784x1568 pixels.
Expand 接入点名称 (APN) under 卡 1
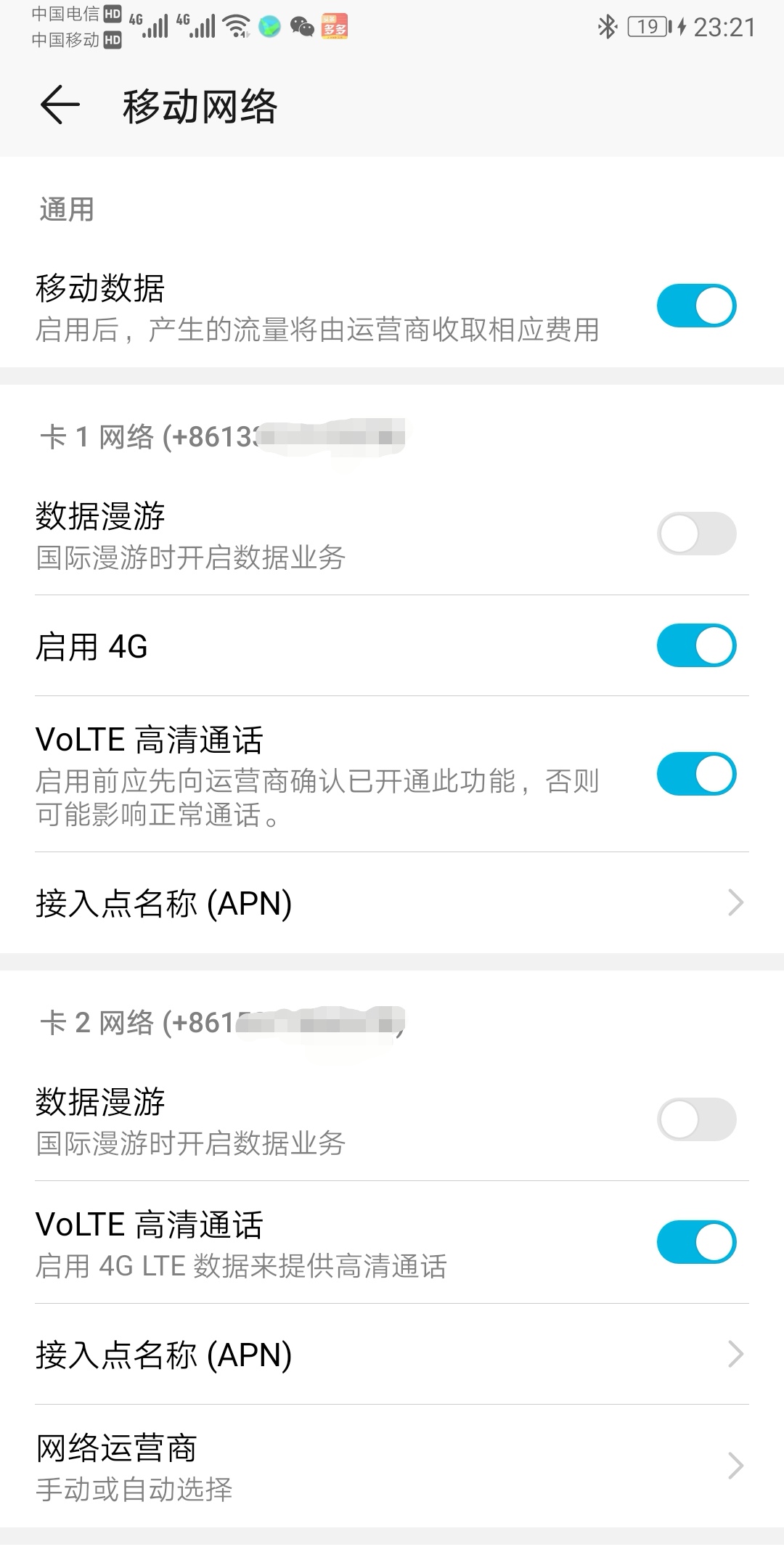pyautogui.click(x=392, y=902)
